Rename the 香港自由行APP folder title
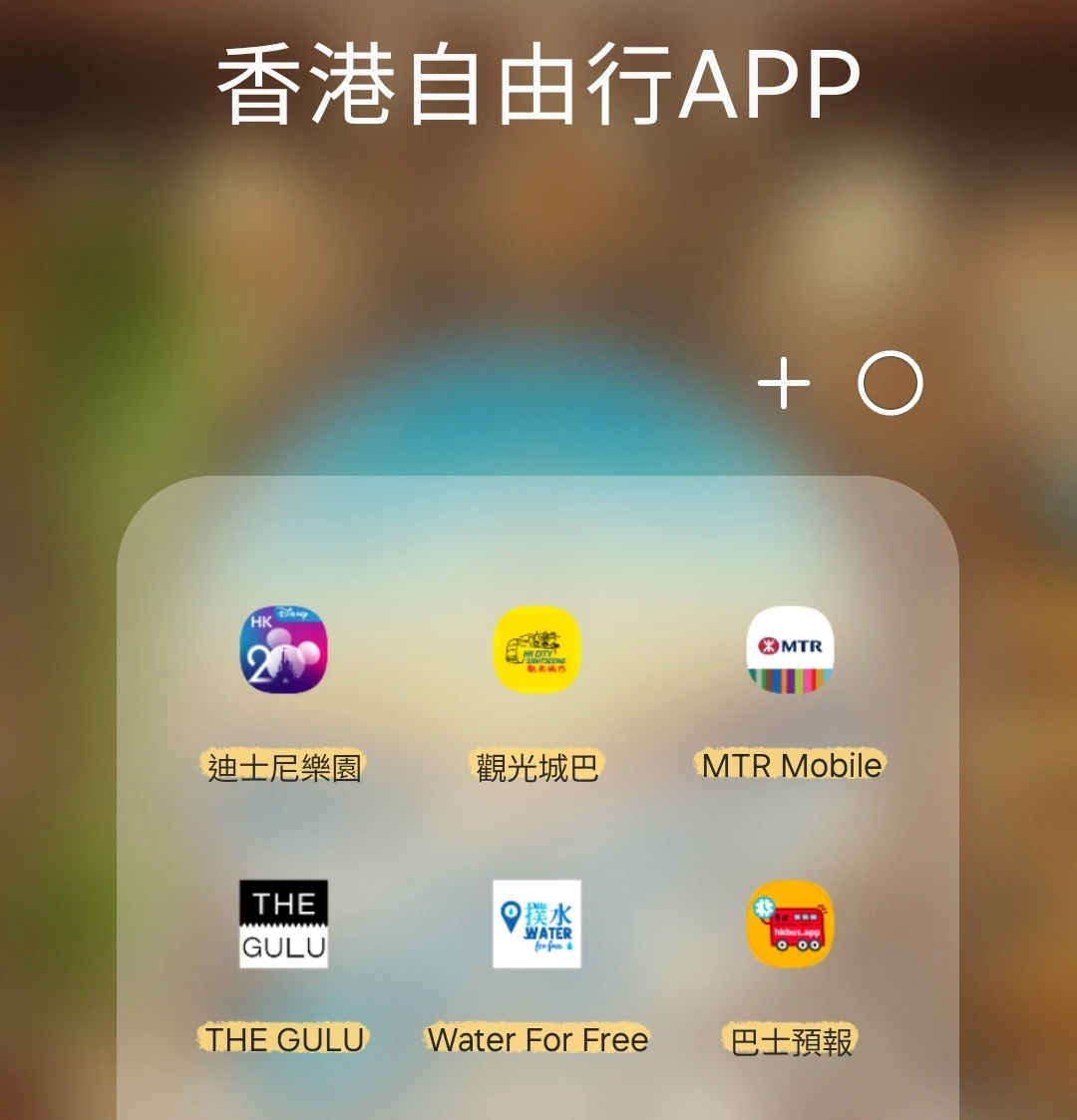Screen dimensions: 1077x1120 538,85
